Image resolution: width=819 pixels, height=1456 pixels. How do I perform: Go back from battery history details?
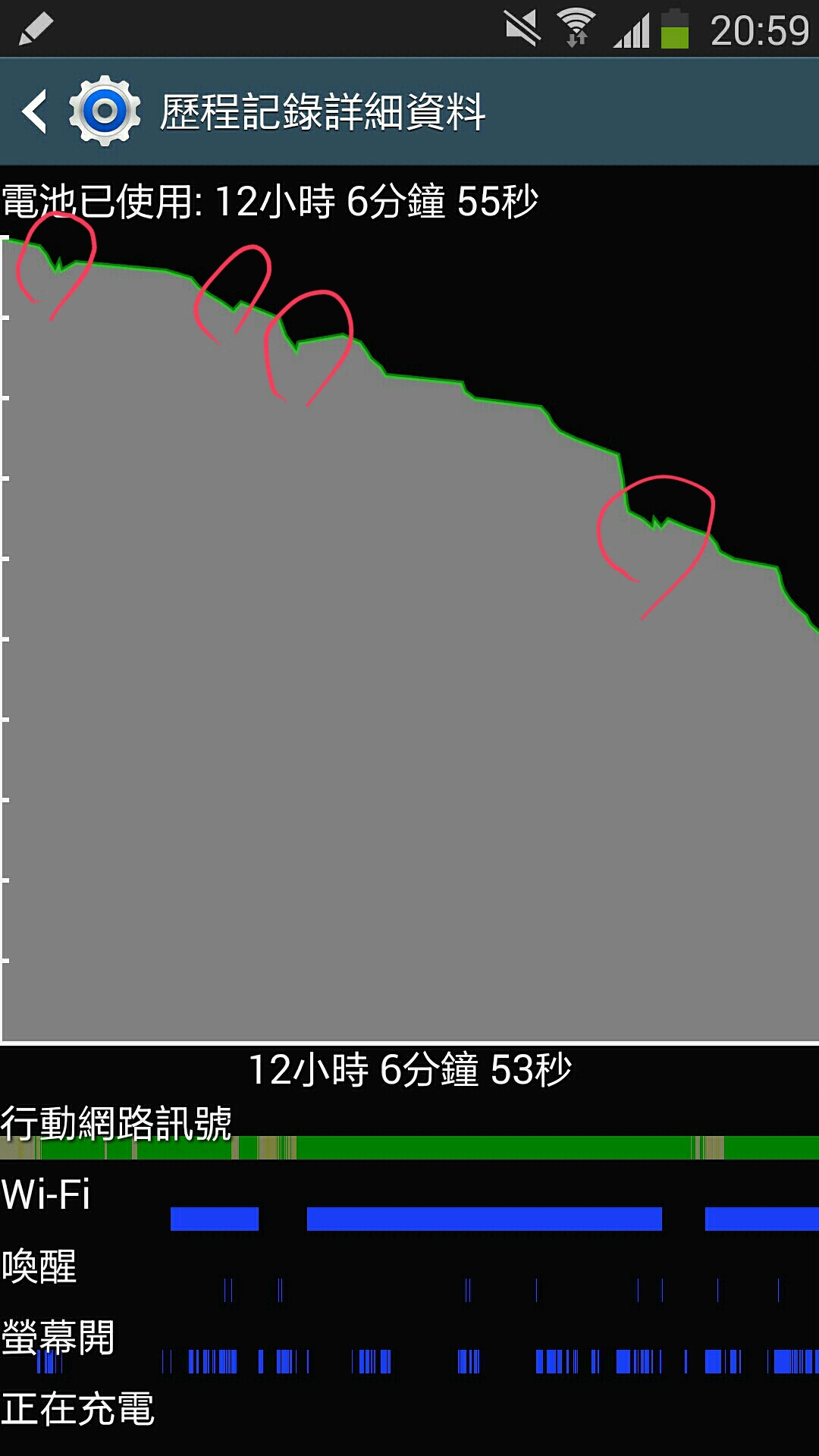tap(36, 111)
